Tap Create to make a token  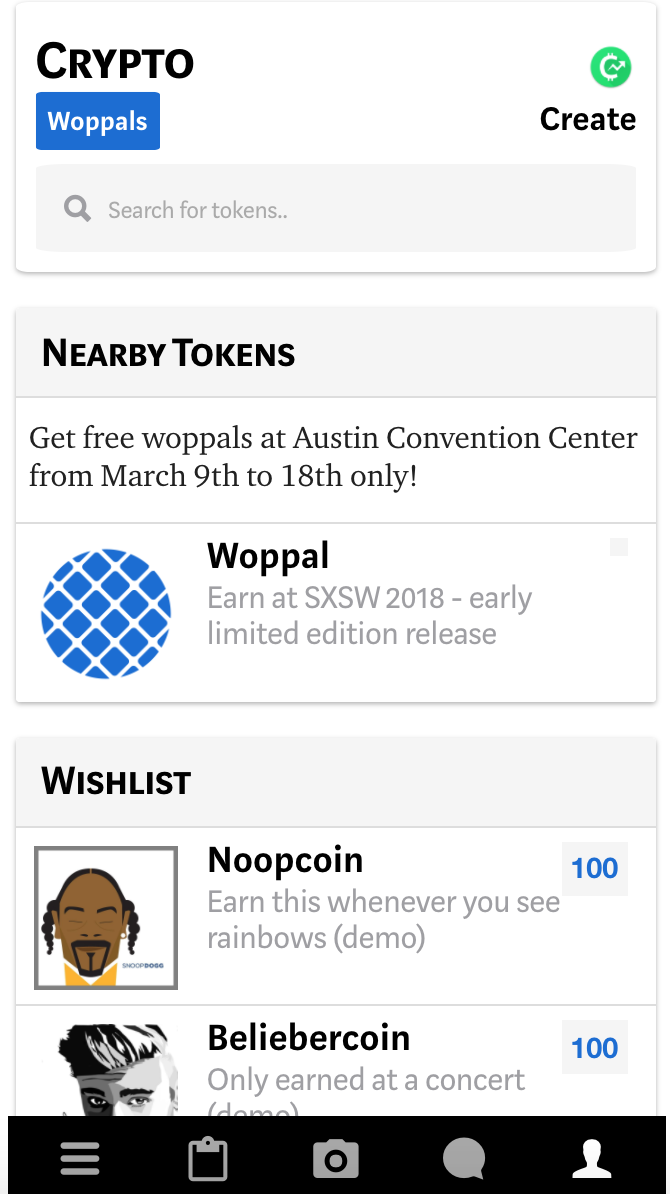tap(588, 119)
